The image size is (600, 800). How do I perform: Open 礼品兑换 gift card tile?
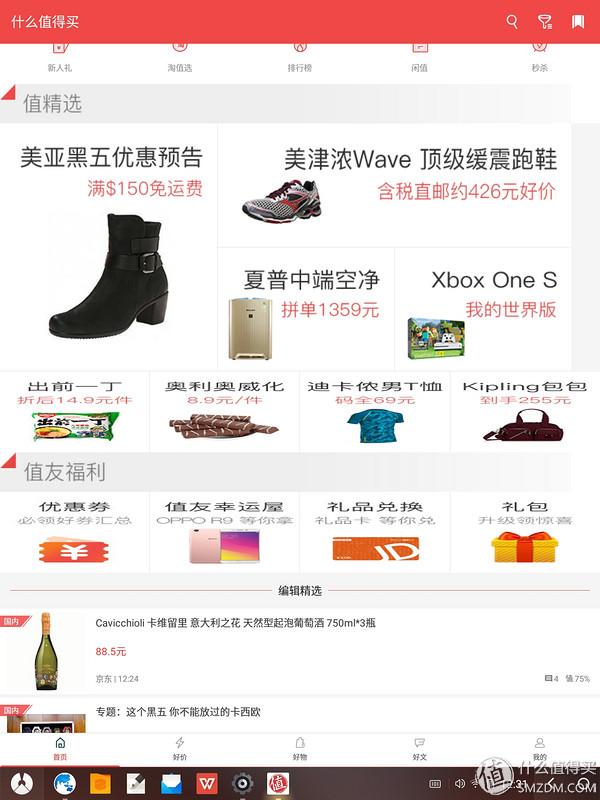375,532
